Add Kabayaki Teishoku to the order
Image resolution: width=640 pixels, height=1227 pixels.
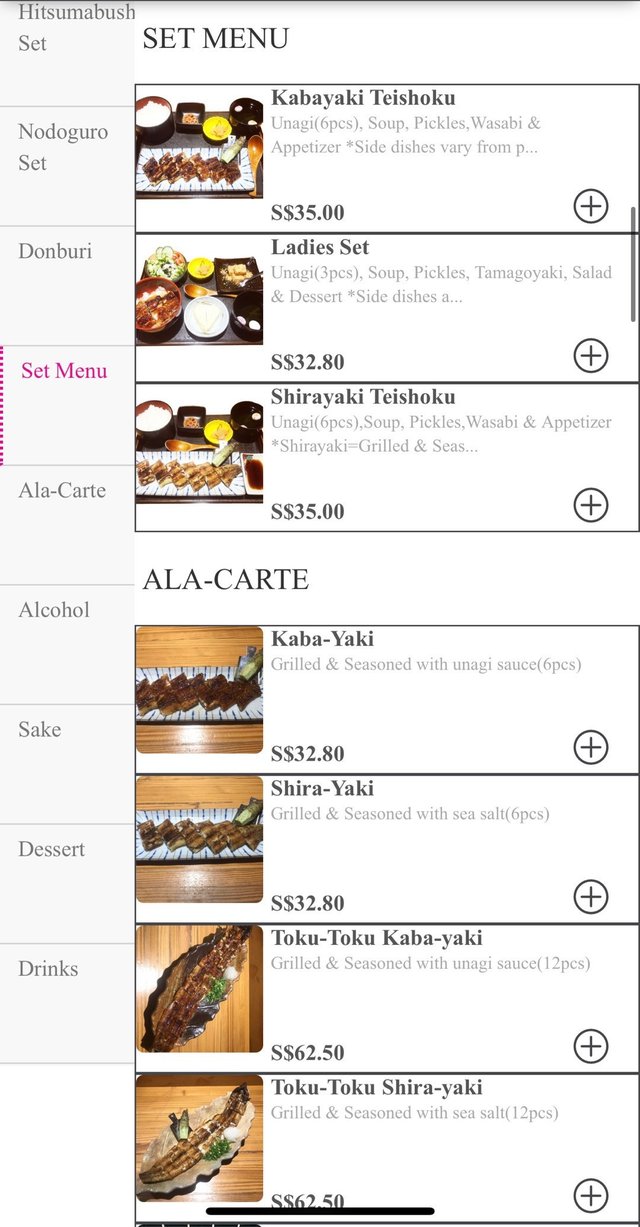tap(591, 205)
